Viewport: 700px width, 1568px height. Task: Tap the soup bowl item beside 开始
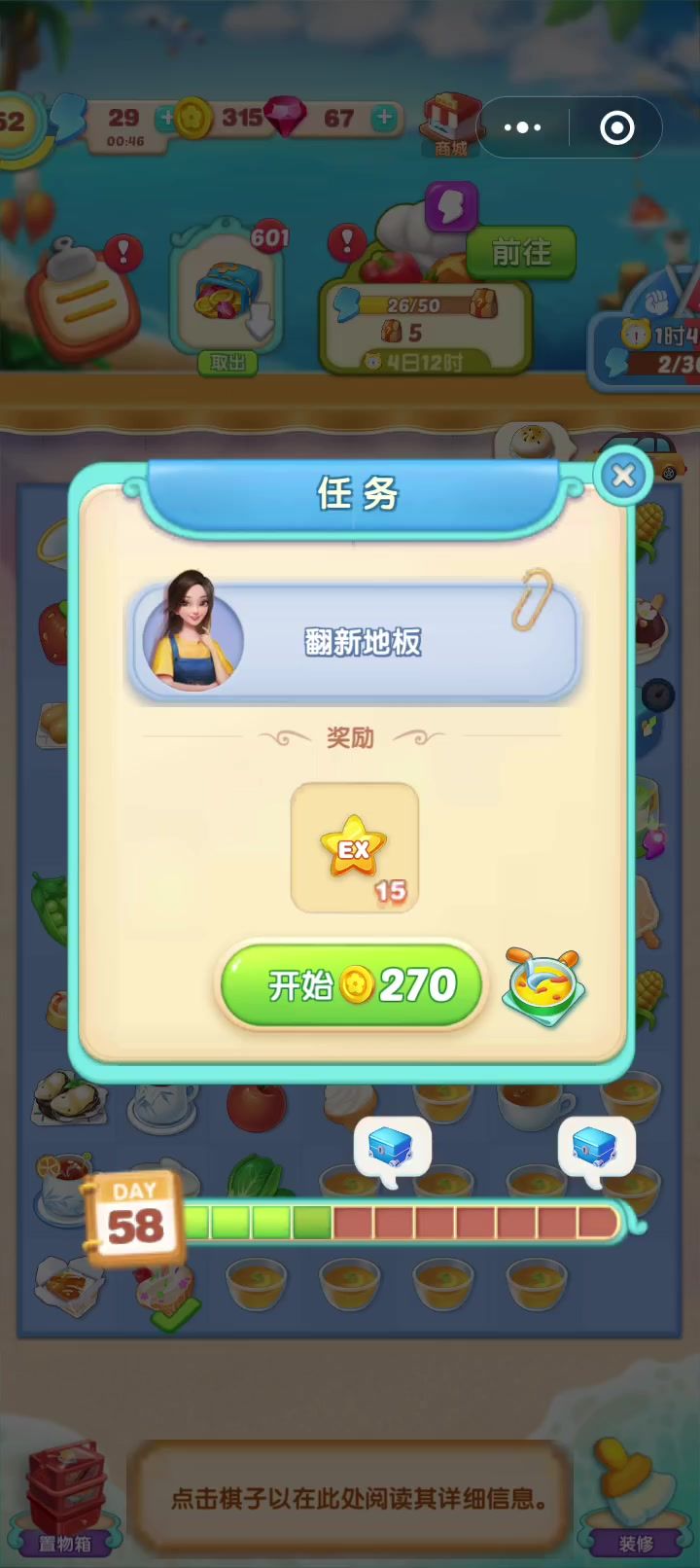point(544,987)
